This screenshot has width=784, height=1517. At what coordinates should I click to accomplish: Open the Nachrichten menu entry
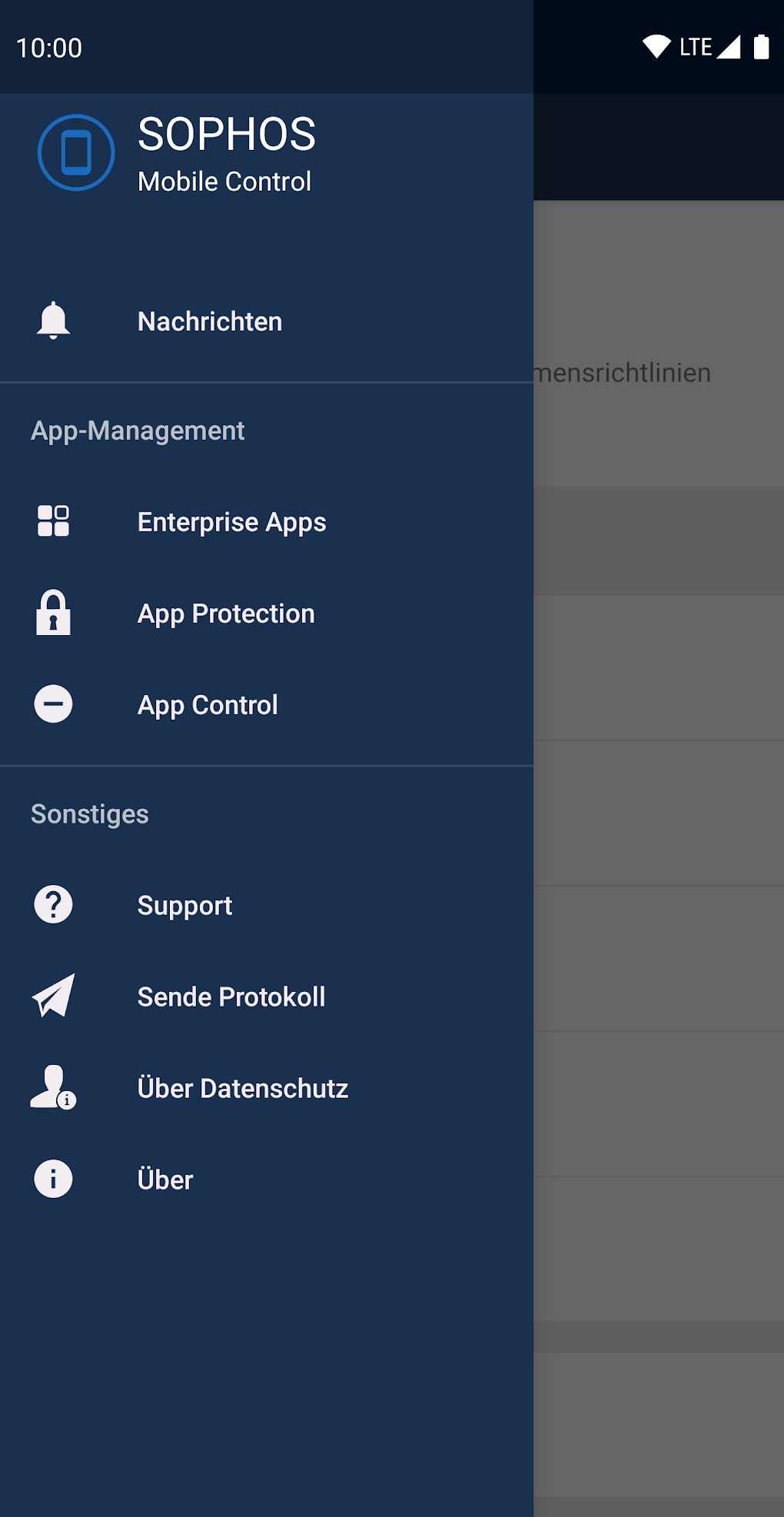point(209,321)
